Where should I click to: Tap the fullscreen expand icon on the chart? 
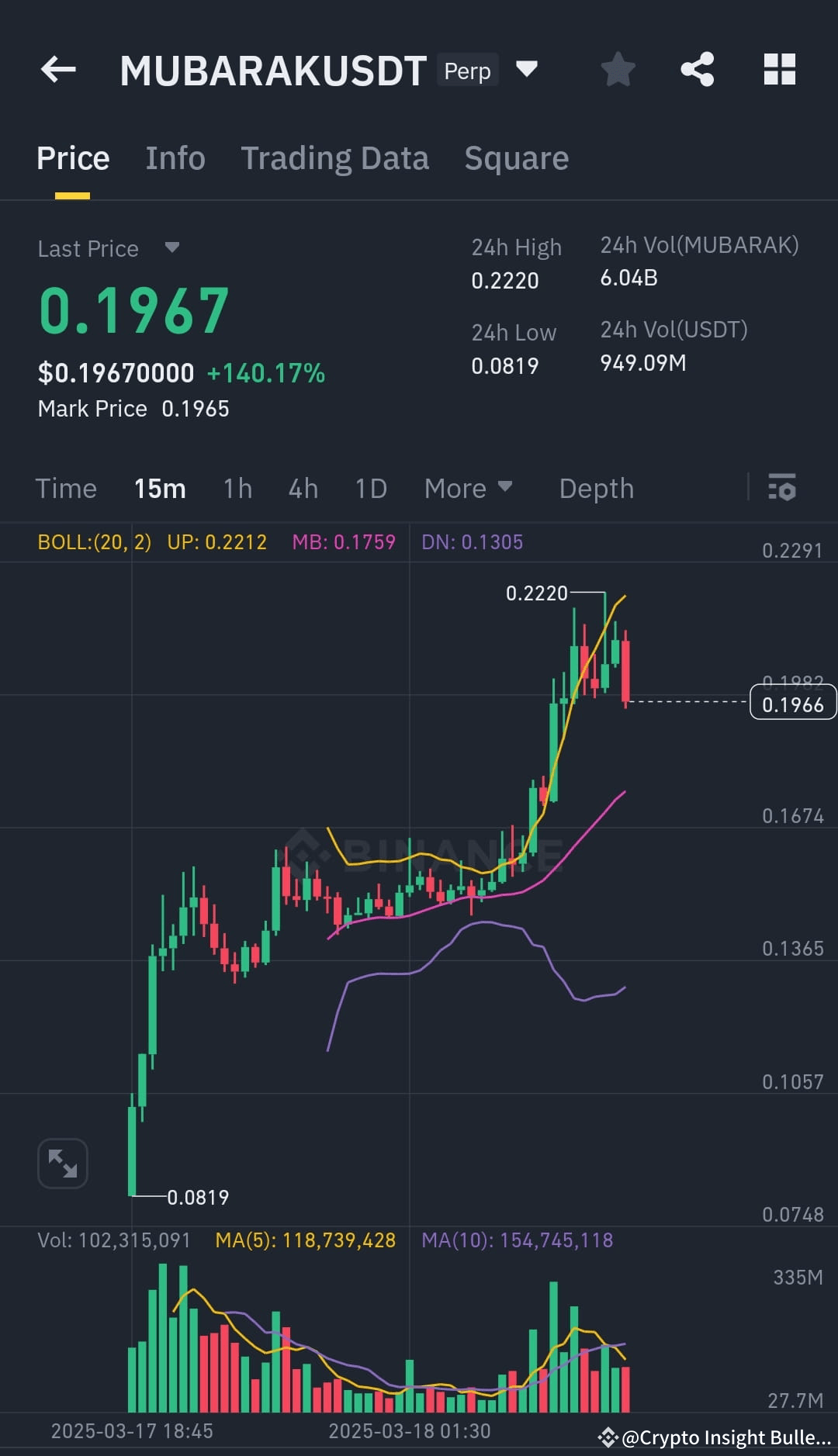point(62,1163)
